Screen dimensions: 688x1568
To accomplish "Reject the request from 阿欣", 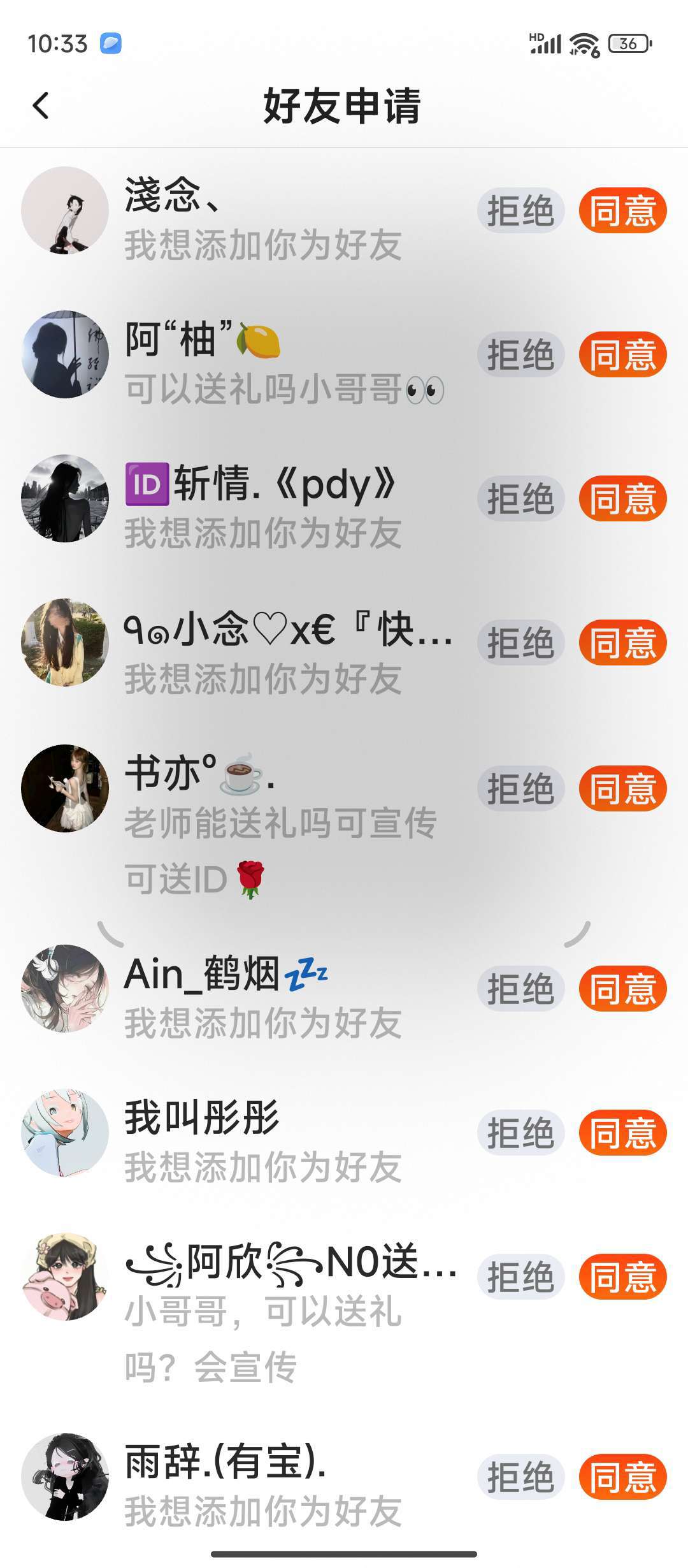I will (520, 1277).
